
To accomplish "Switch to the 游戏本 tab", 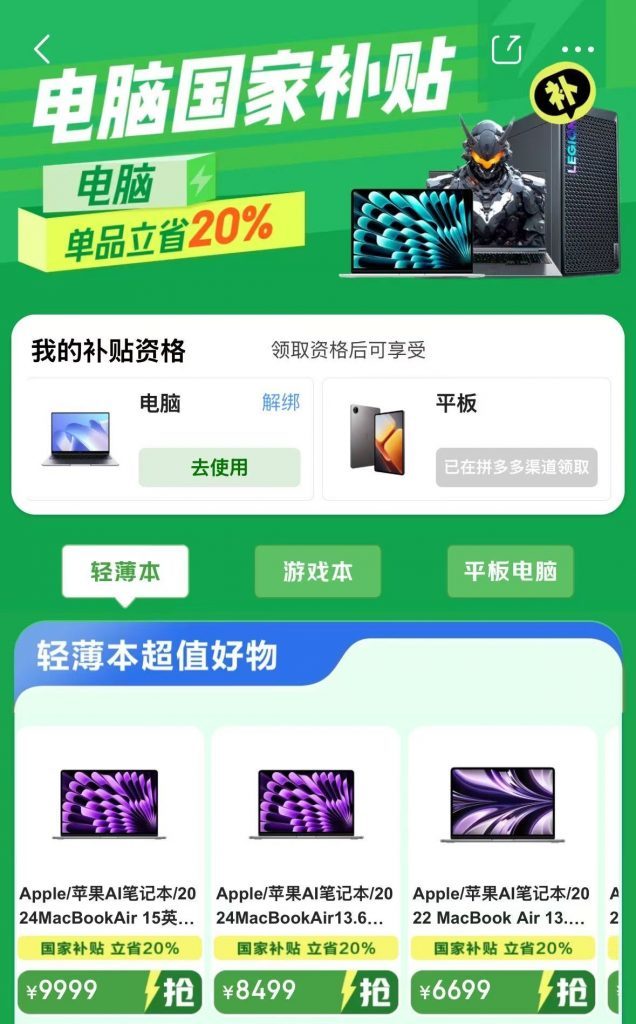I will [317, 572].
